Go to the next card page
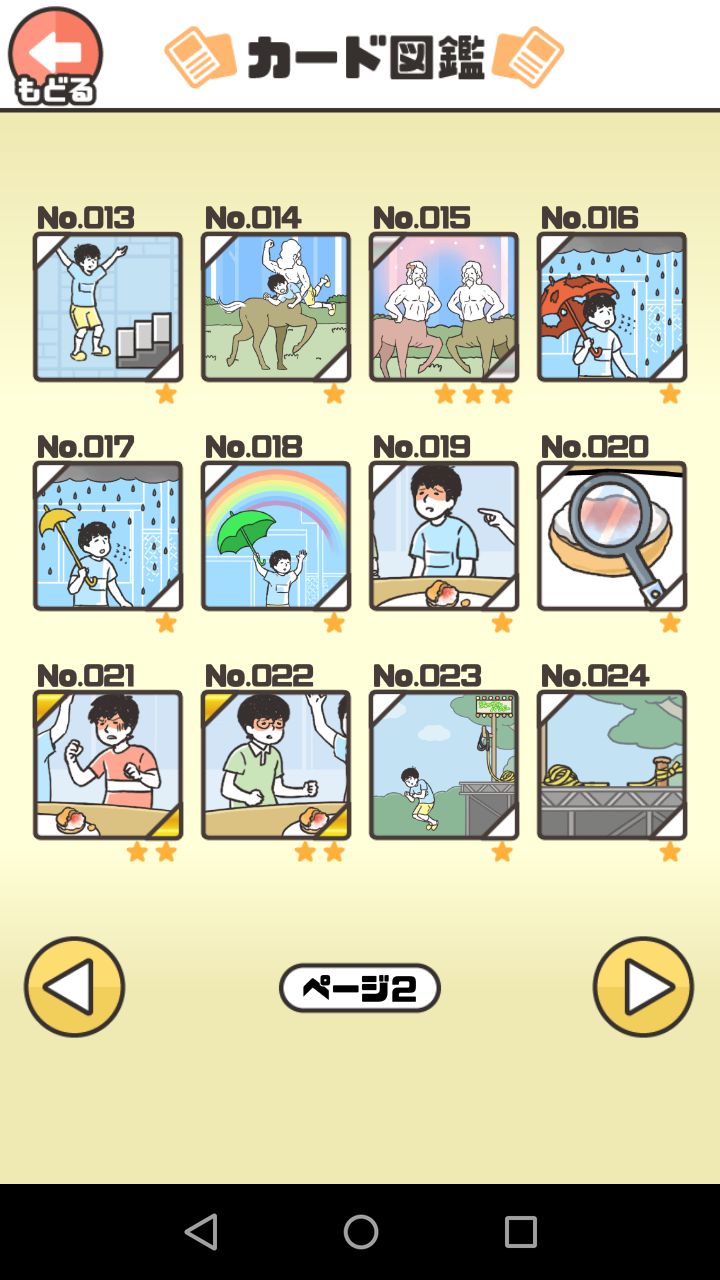This screenshot has height=1280, width=720. (643, 987)
